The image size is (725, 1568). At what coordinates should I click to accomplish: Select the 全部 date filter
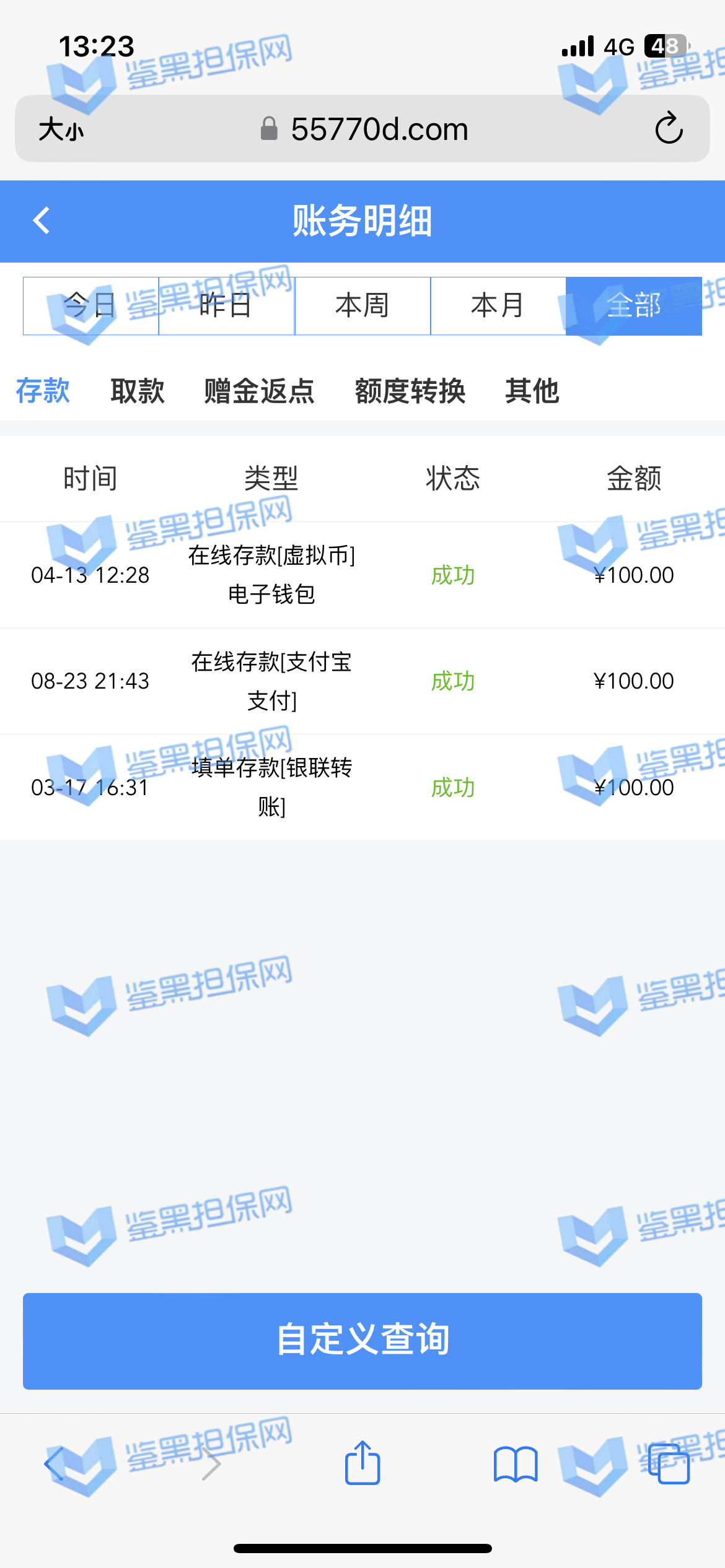(x=634, y=306)
